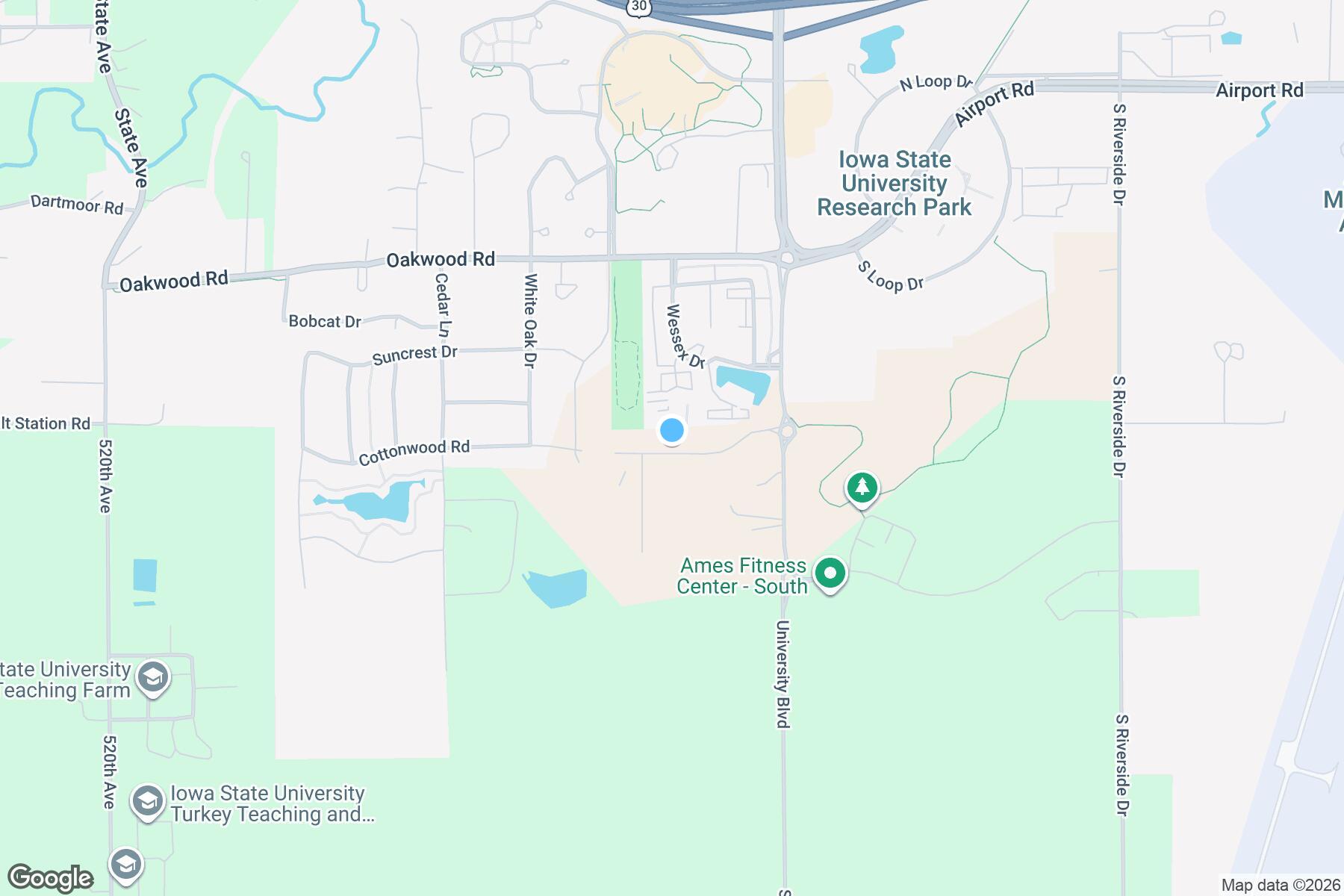
Task: Open the Ames Fitness Center - South pin
Action: point(830,575)
